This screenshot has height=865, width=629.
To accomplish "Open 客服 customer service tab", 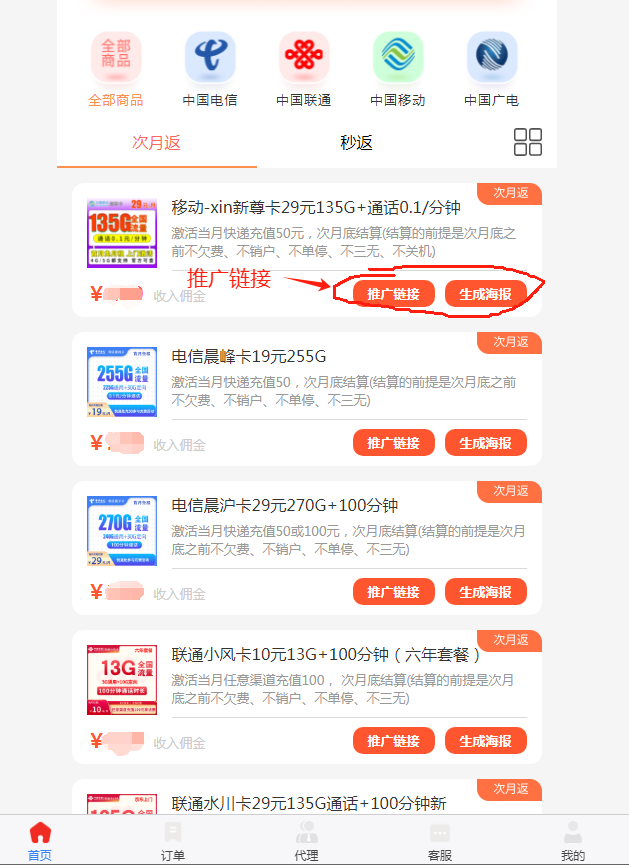I will [x=440, y=841].
